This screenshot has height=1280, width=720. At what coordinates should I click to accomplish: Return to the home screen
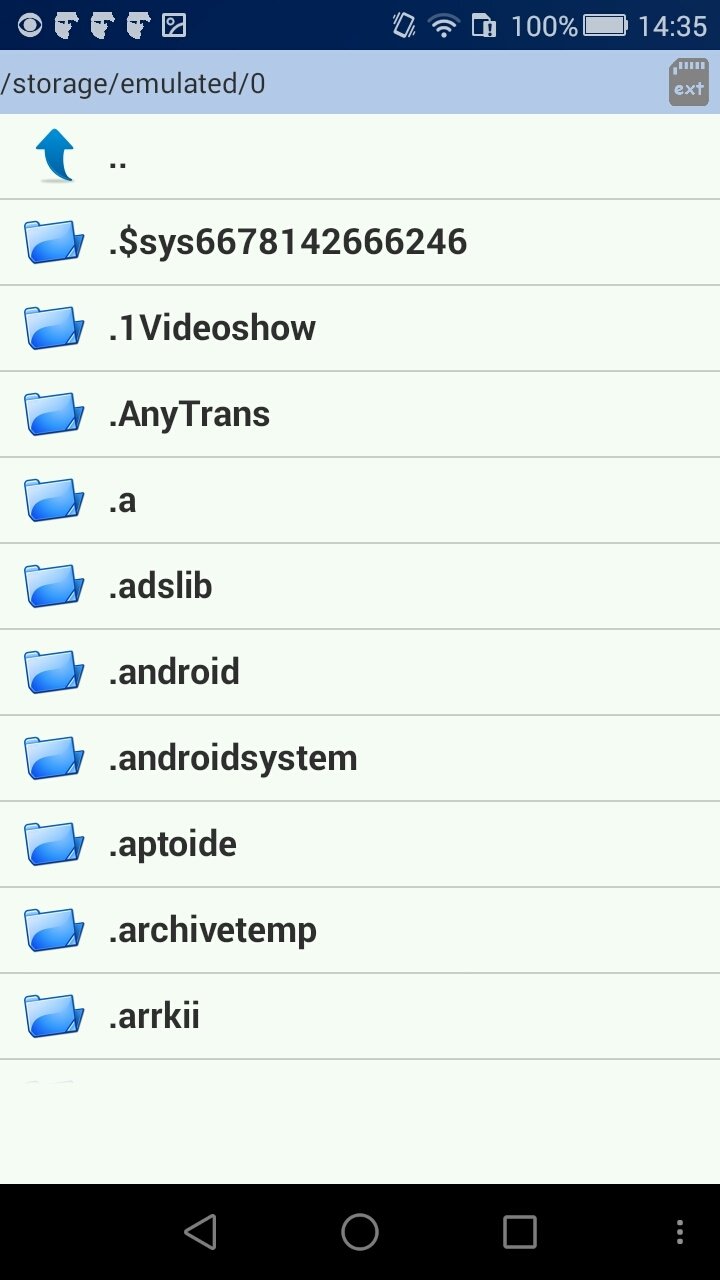[x=360, y=1232]
